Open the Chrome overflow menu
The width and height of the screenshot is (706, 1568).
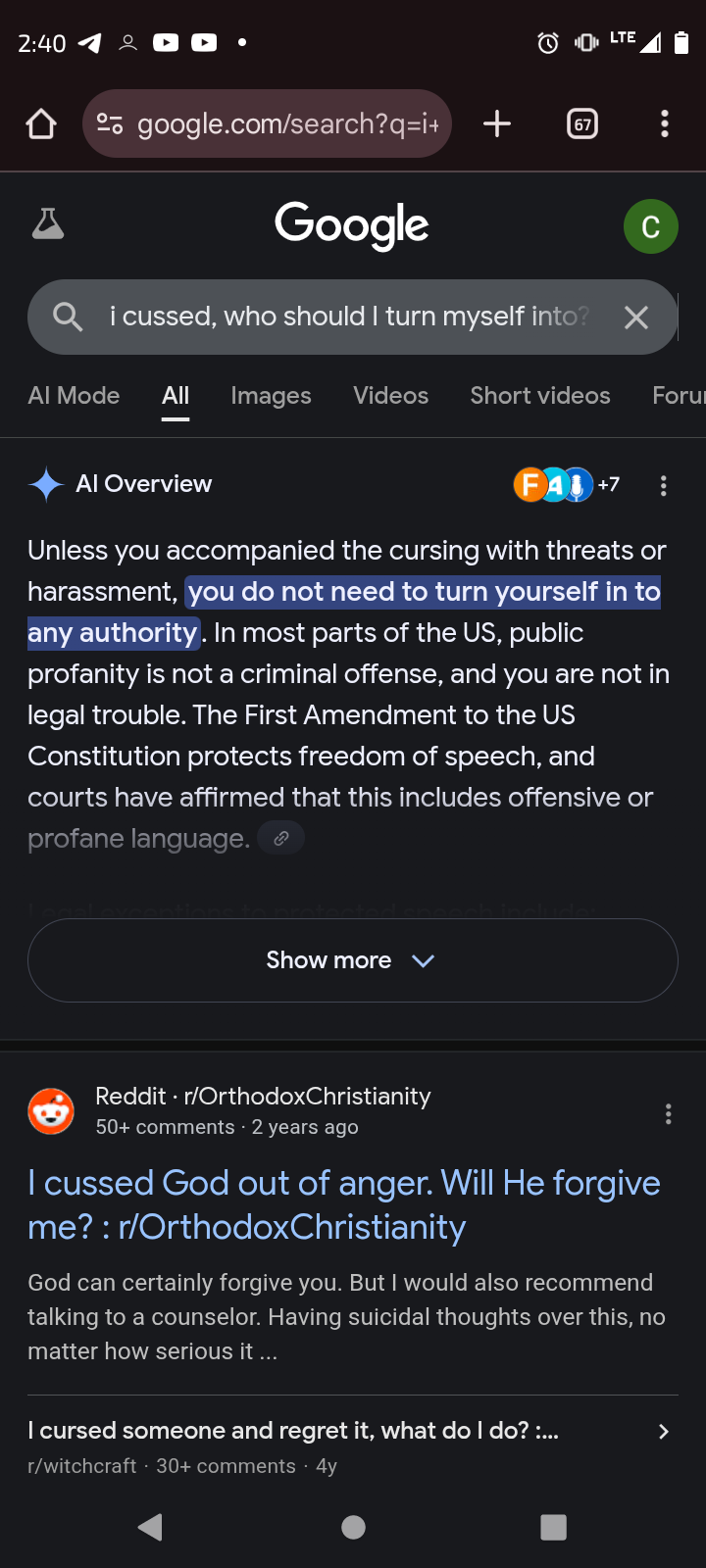coord(665,124)
